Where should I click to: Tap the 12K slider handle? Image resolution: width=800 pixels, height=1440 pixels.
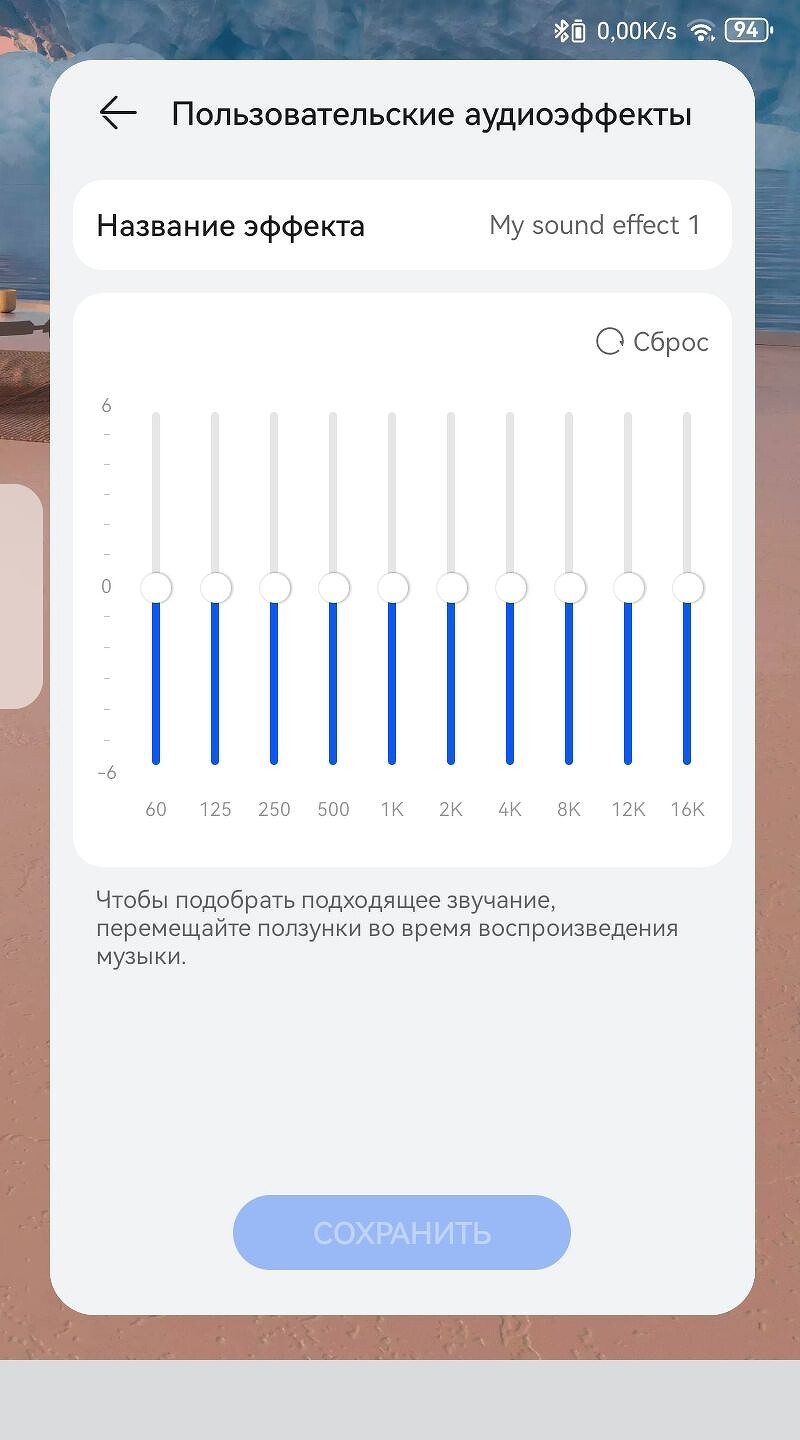click(x=628, y=587)
